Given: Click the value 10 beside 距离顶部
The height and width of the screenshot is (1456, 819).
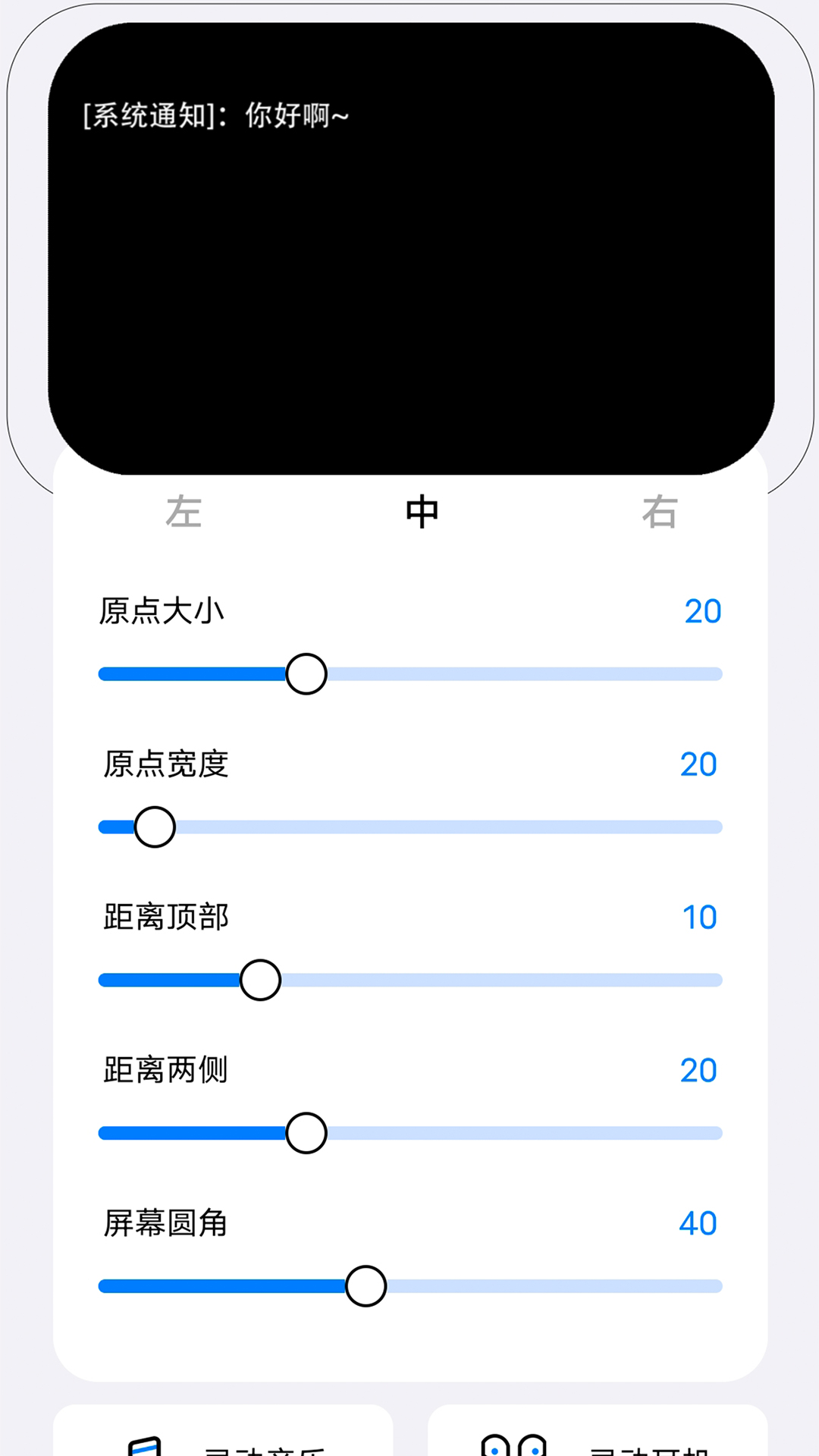Looking at the screenshot, I should point(701,917).
